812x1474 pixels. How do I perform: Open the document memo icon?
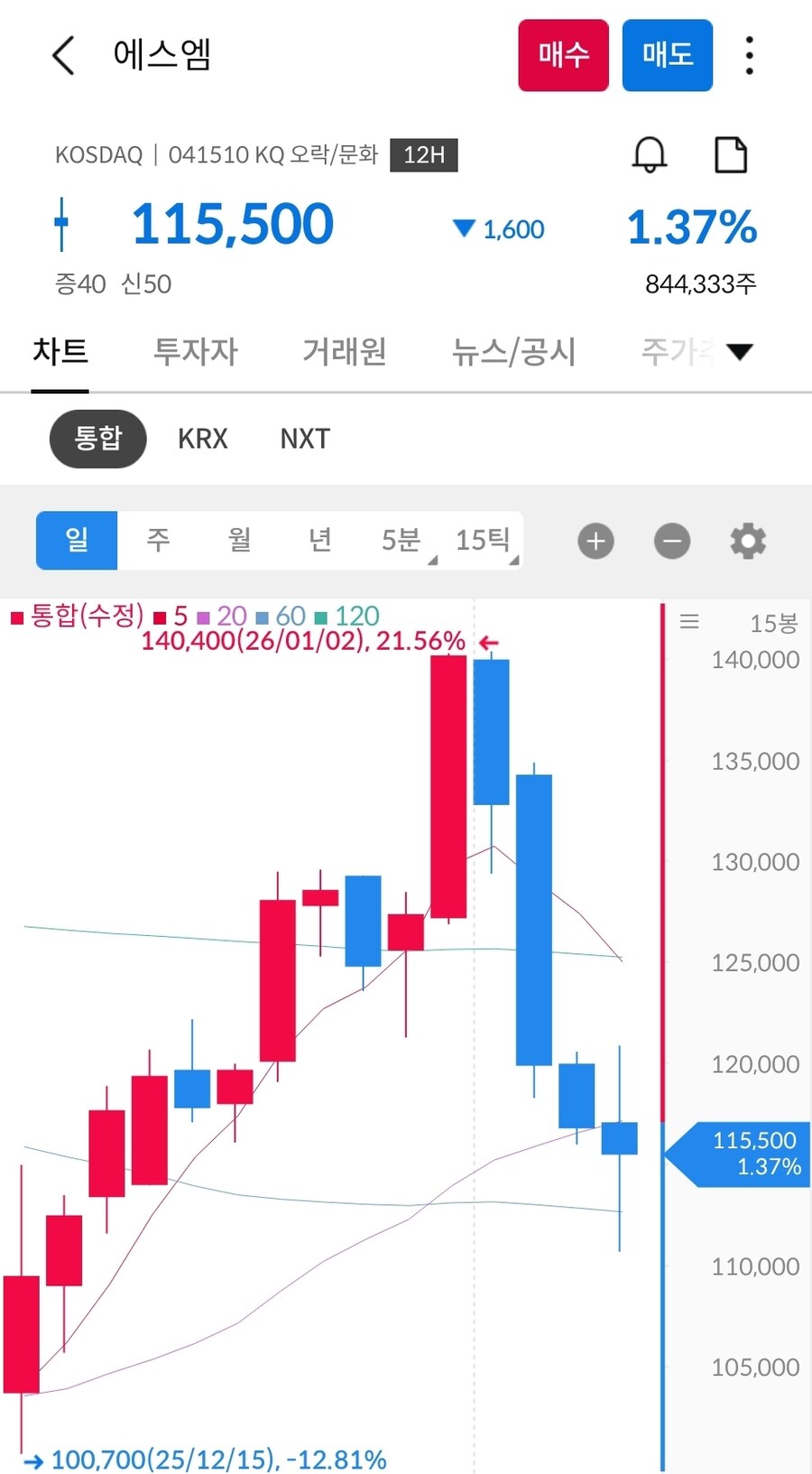(x=731, y=153)
